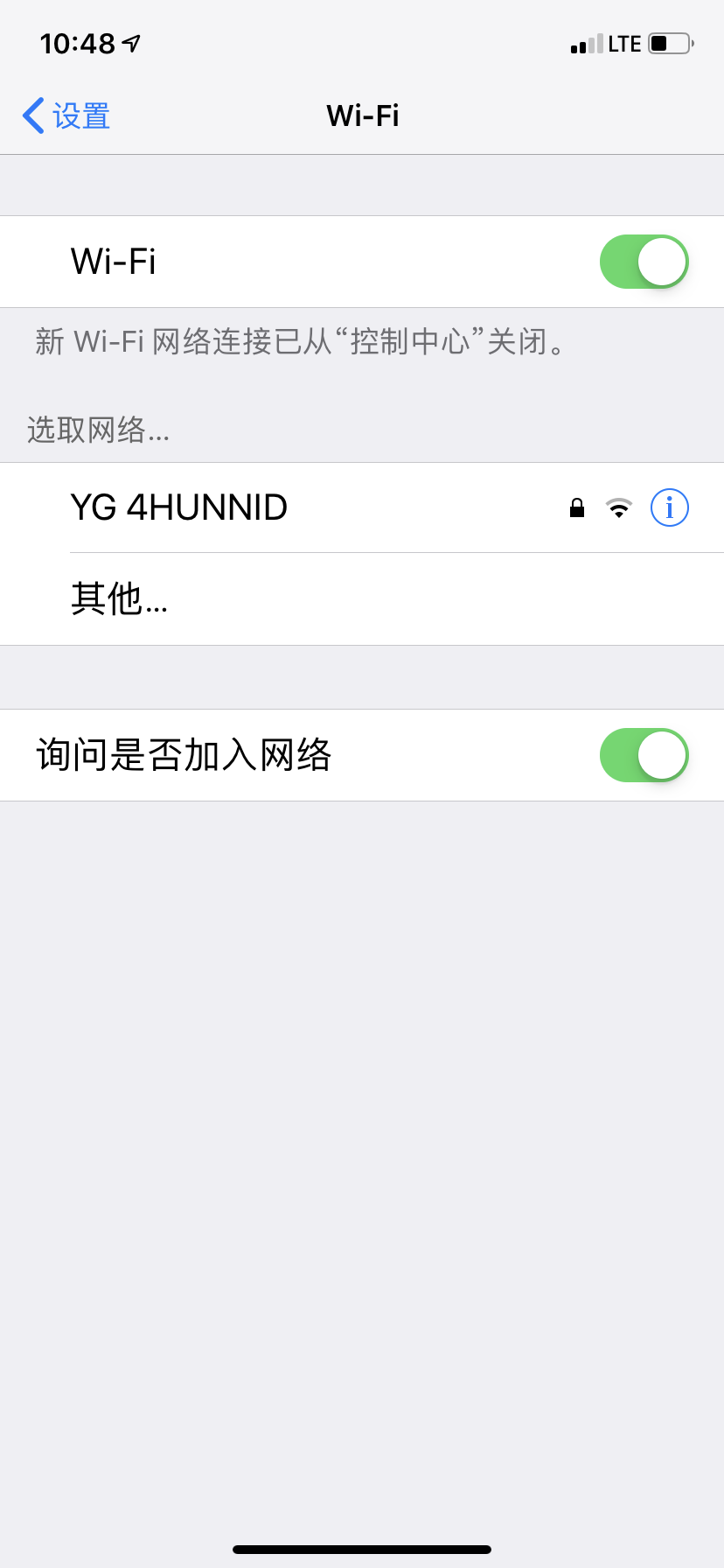Disable the 询问是否加入网络 switch
This screenshot has width=724, height=1568.
(644, 755)
